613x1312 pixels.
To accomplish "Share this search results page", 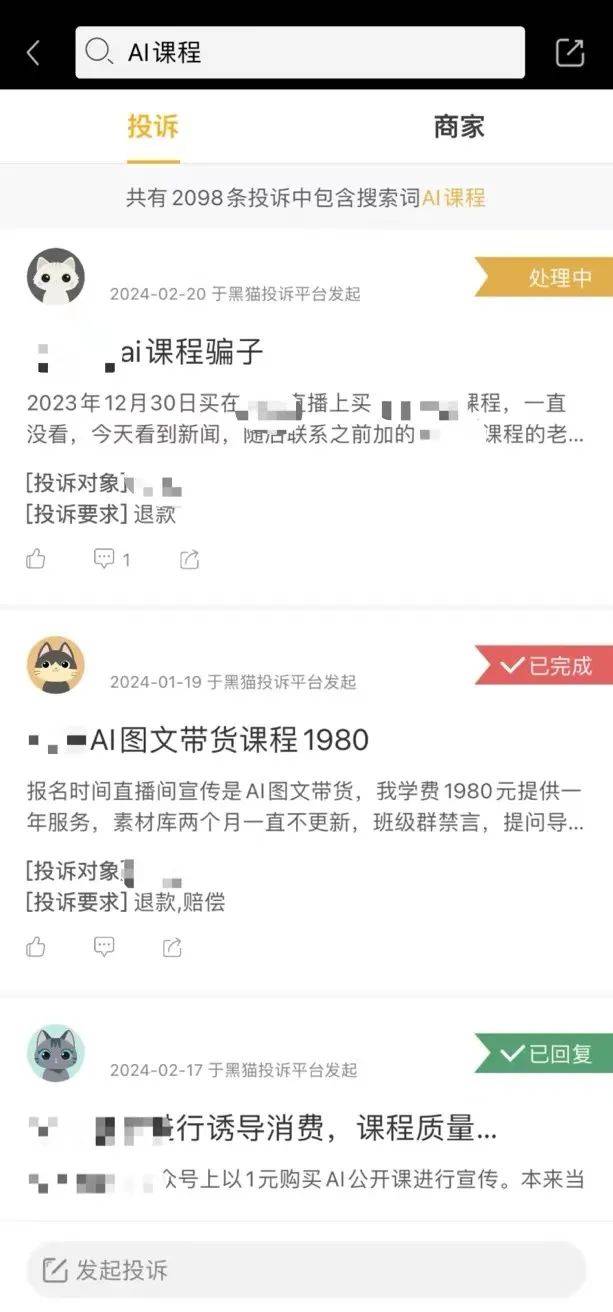I will point(569,53).
